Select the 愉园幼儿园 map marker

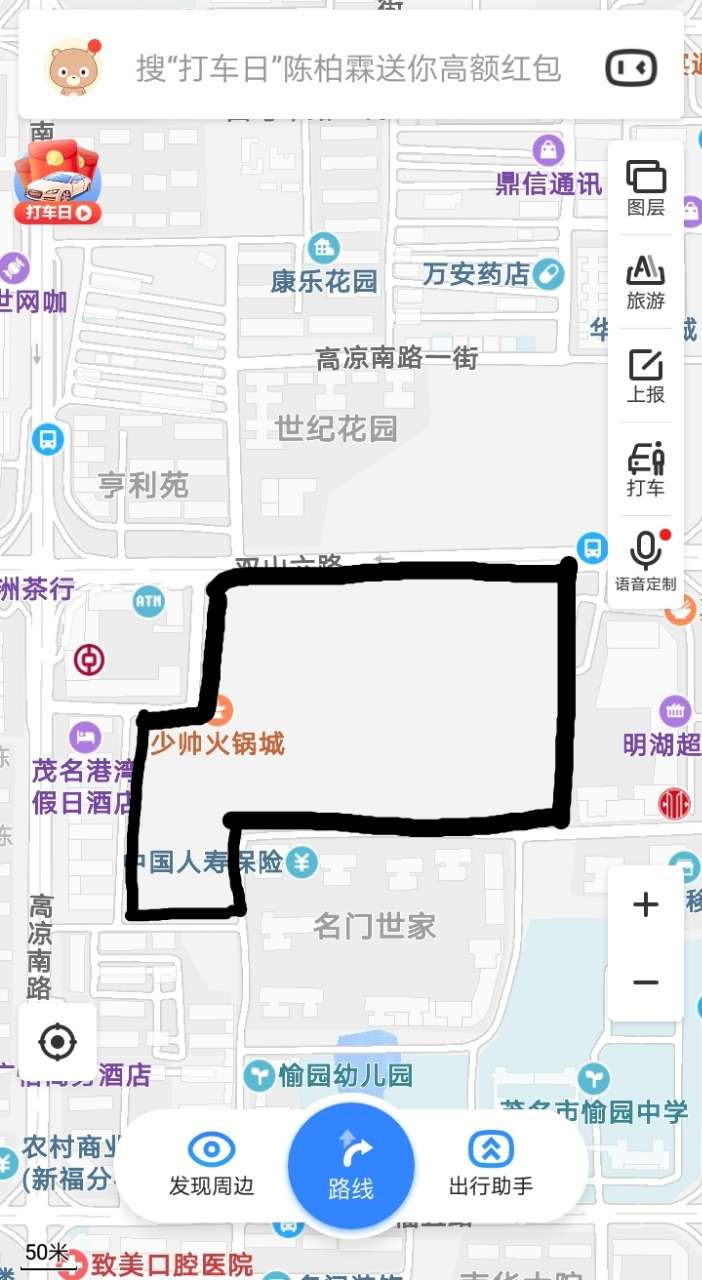point(329,1076)
